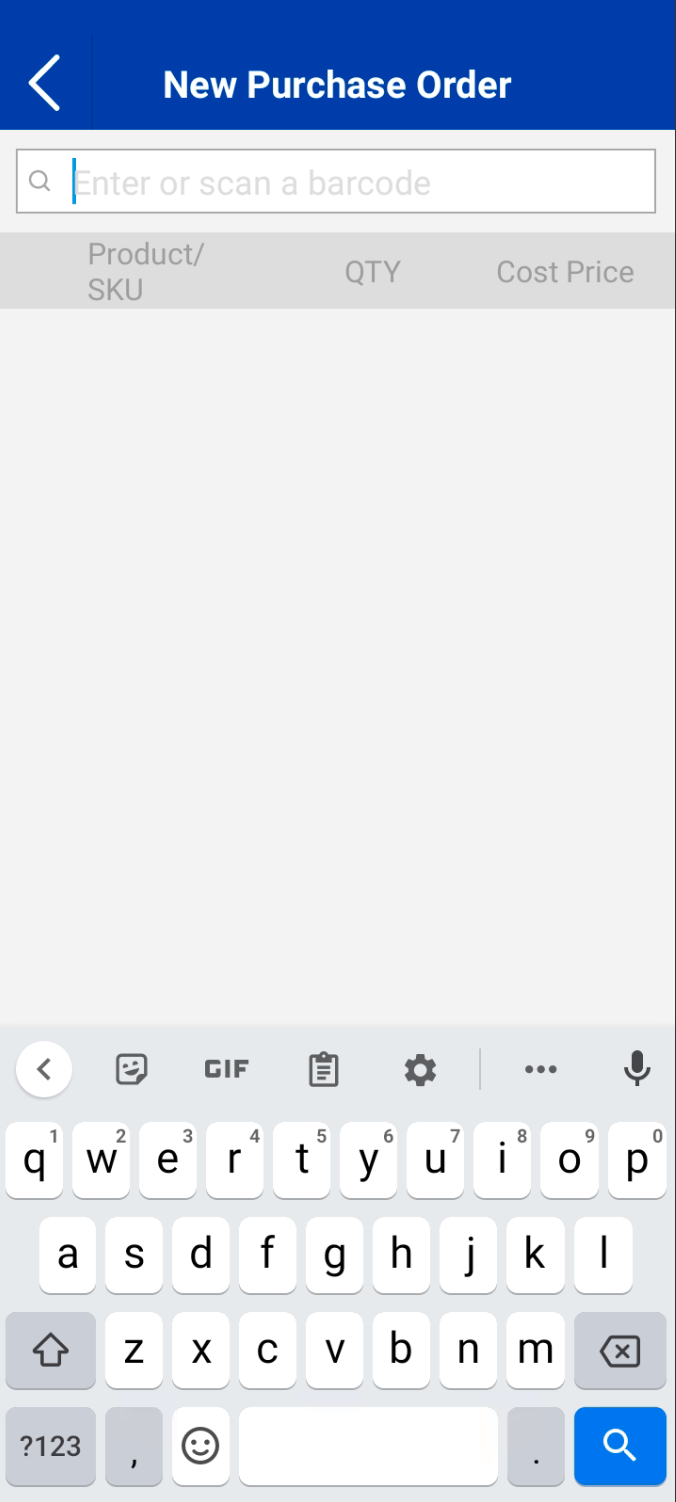This screenshot has height=1502, width=676.
Task: Open the sticker panel on the keyboard
Action: (x=131, y=1070)
